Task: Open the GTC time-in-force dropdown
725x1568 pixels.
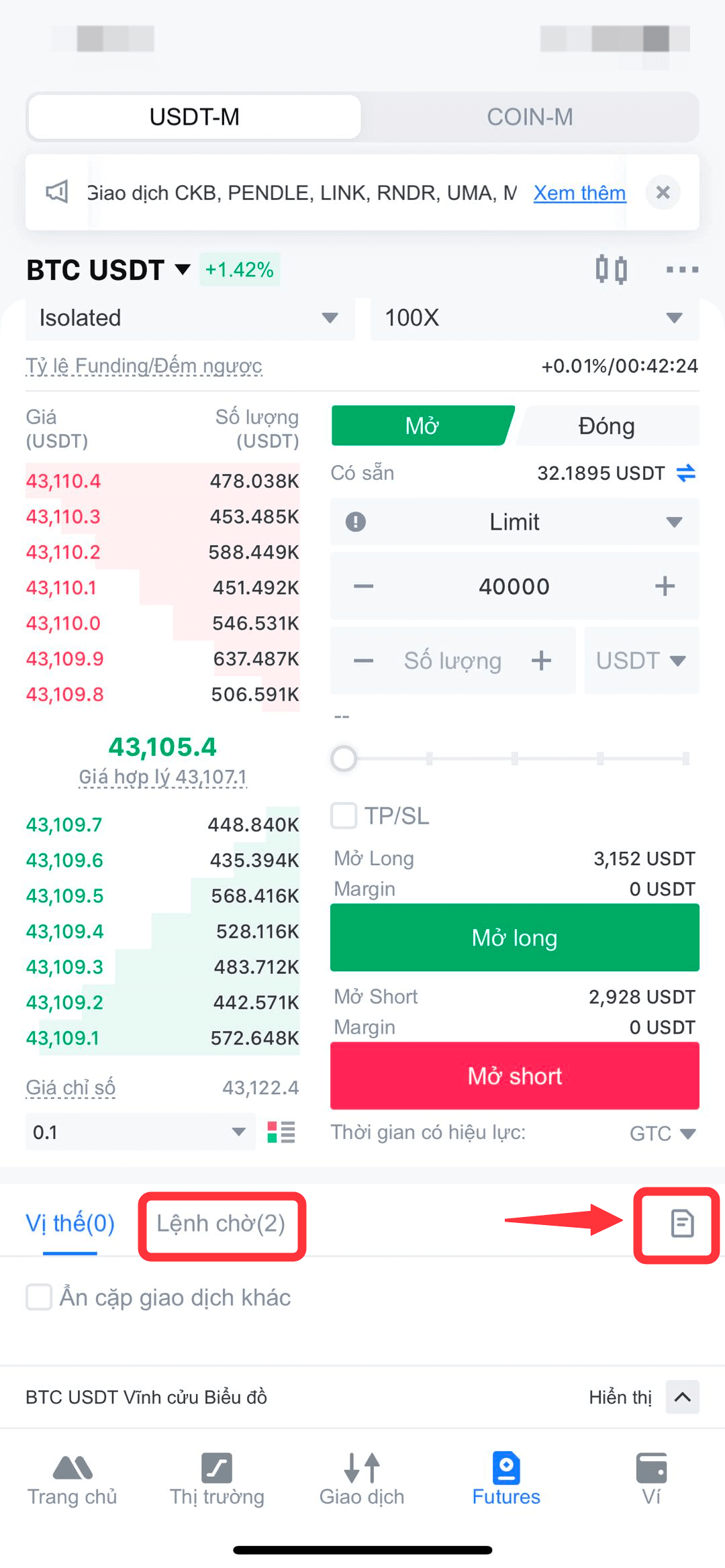Action: coord(662,1133)
